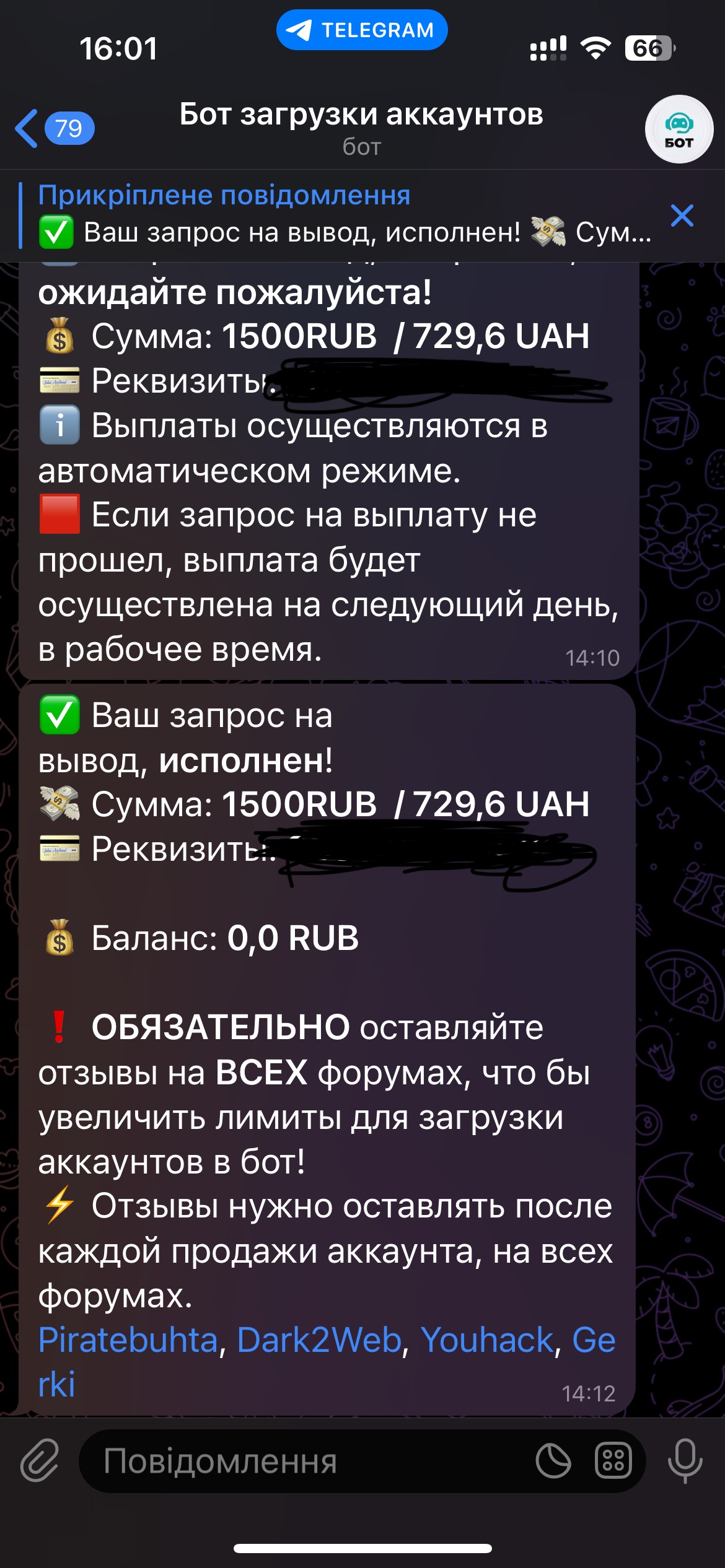Dismiss the pinned message banner
The image size is (725, 1568).
point(682,216)
